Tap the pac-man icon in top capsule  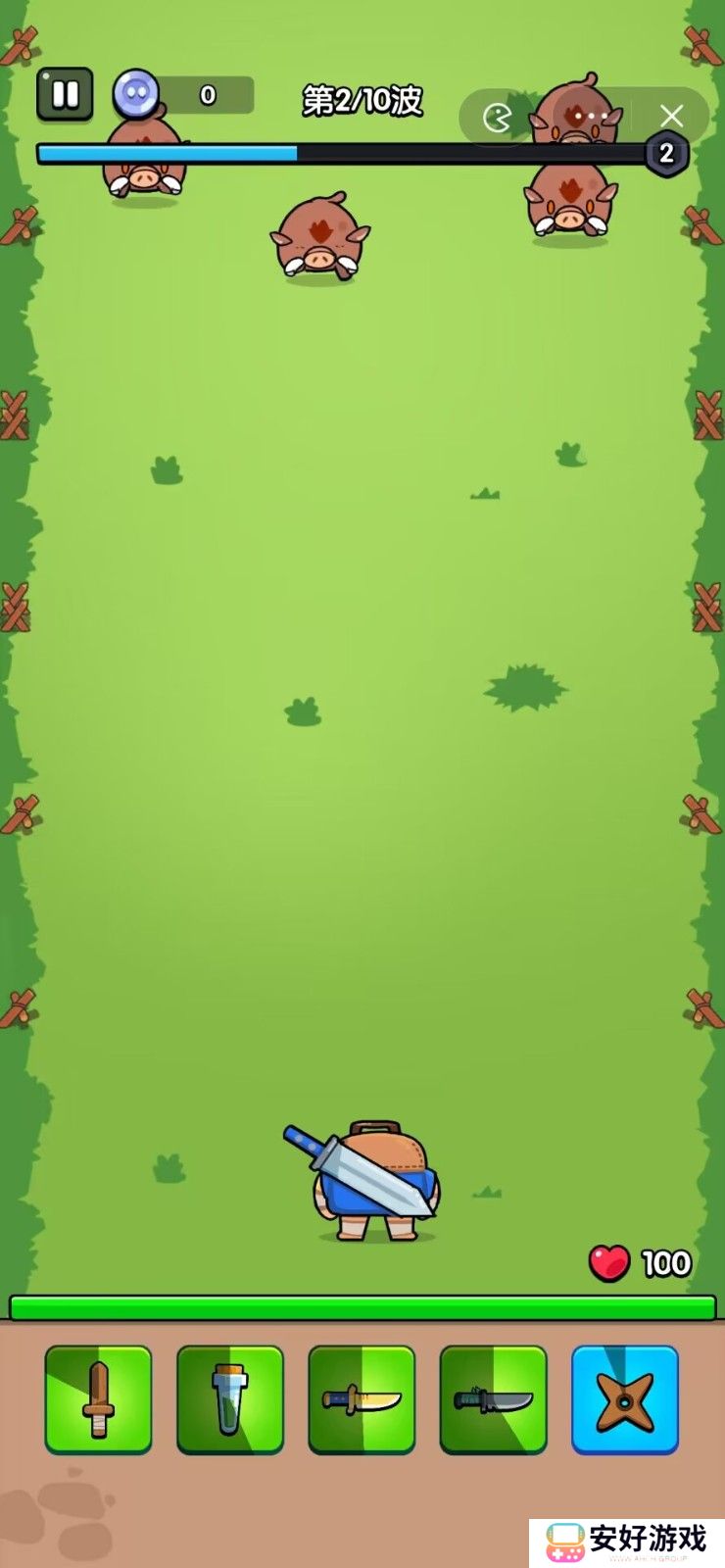coord(498,119)
